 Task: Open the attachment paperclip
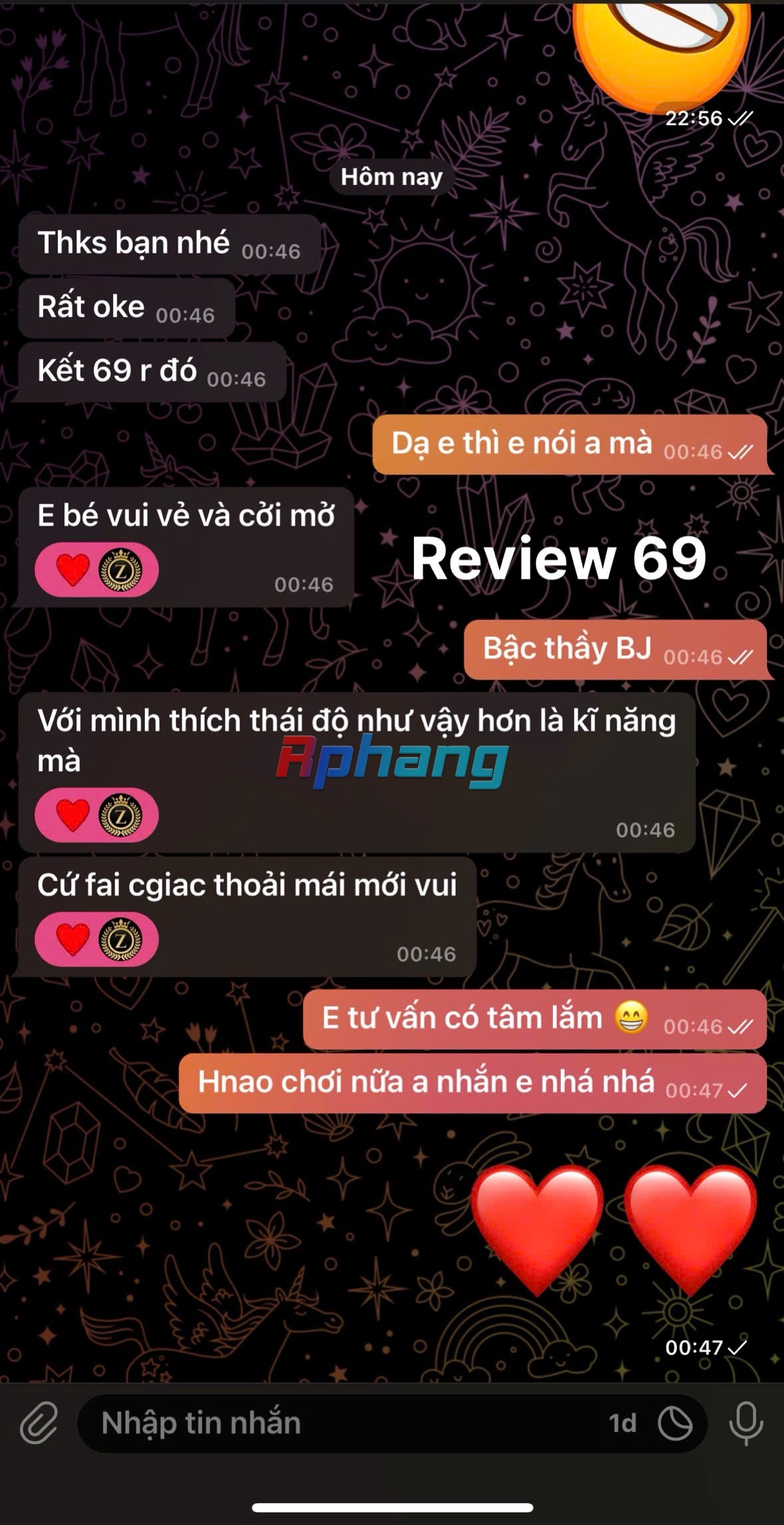coord(39,1423)
